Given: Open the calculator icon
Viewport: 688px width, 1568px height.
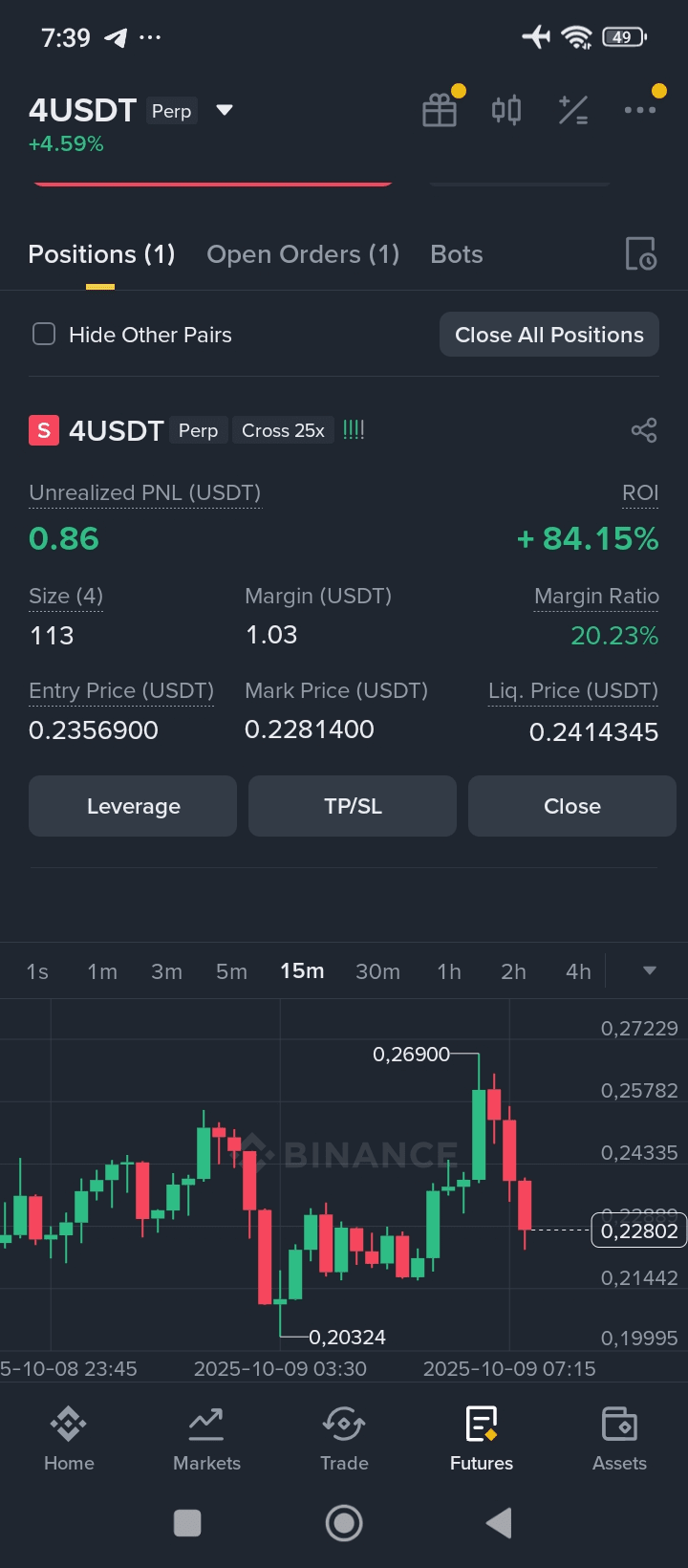Looking at the screenshot, I should (x=573, y=110).
